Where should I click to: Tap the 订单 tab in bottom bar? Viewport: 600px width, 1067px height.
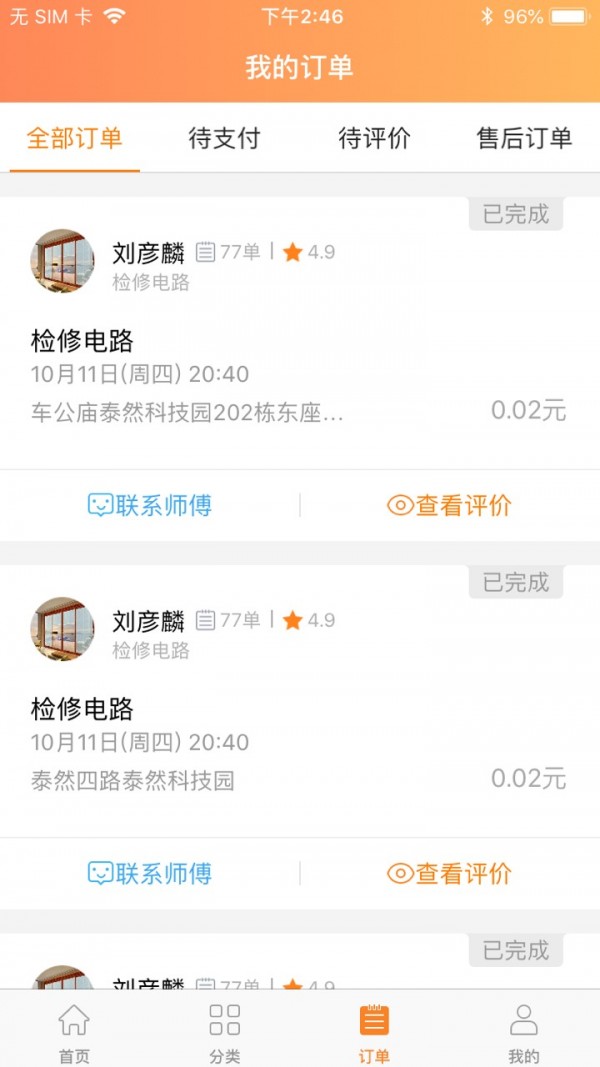(374, 1030)
